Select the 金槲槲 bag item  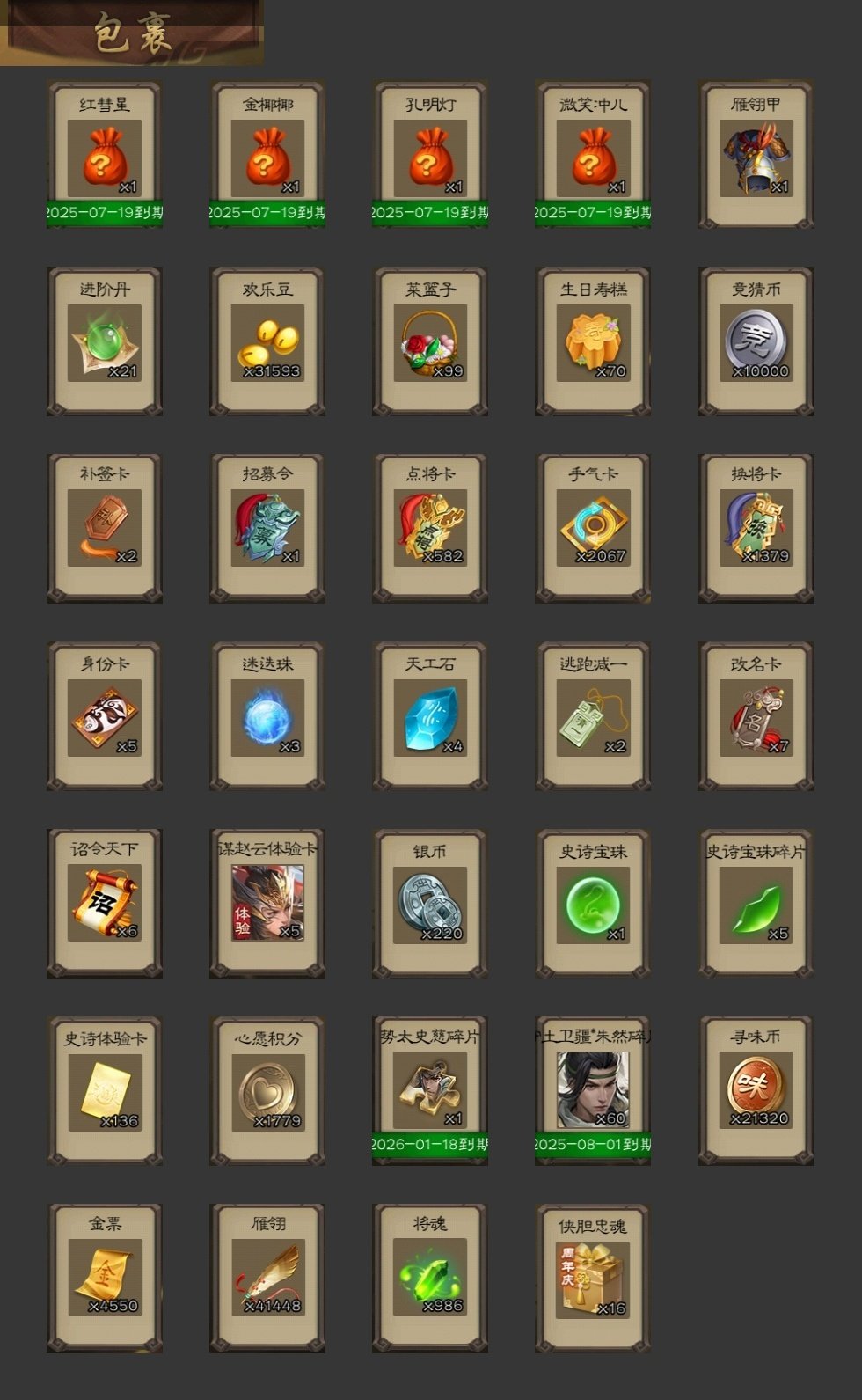point(267,157)
